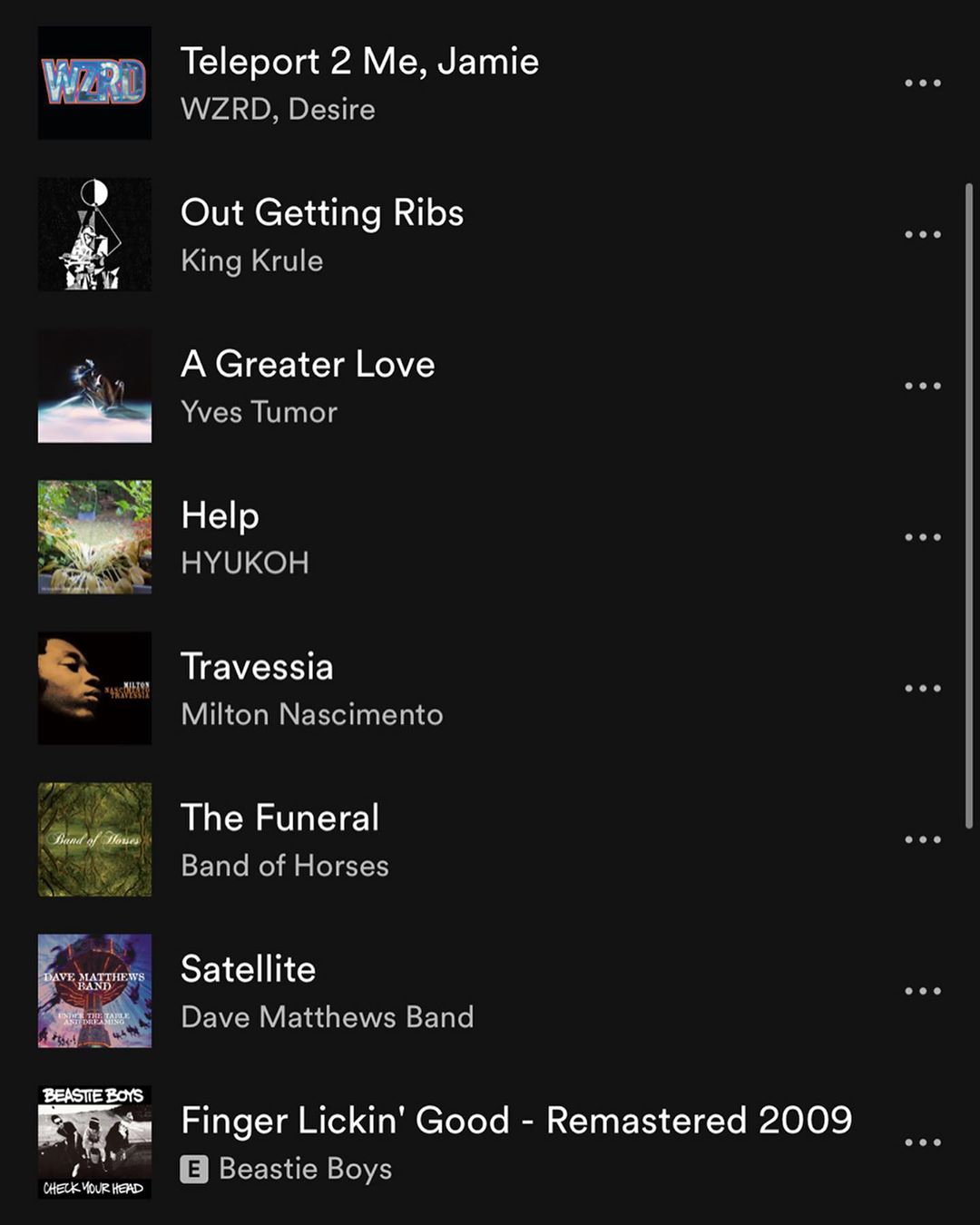This screenshot has width=980, height=1225.
Task: Open more options for Satellite
Action: click(922, 991)
